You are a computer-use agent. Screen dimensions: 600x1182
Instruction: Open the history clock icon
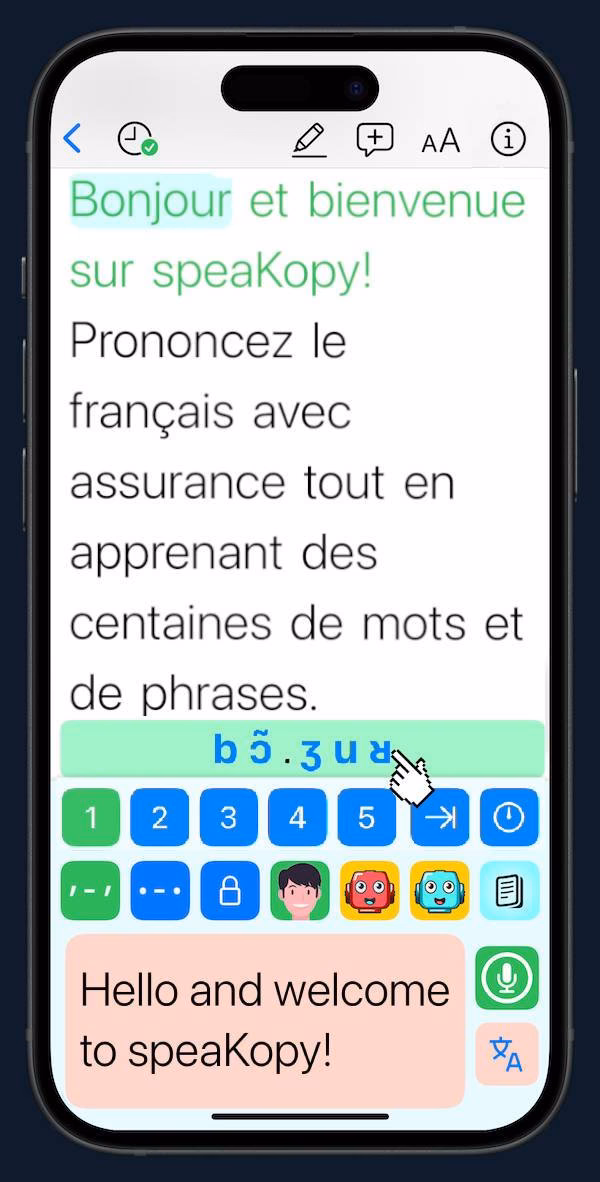pos(136,140)
